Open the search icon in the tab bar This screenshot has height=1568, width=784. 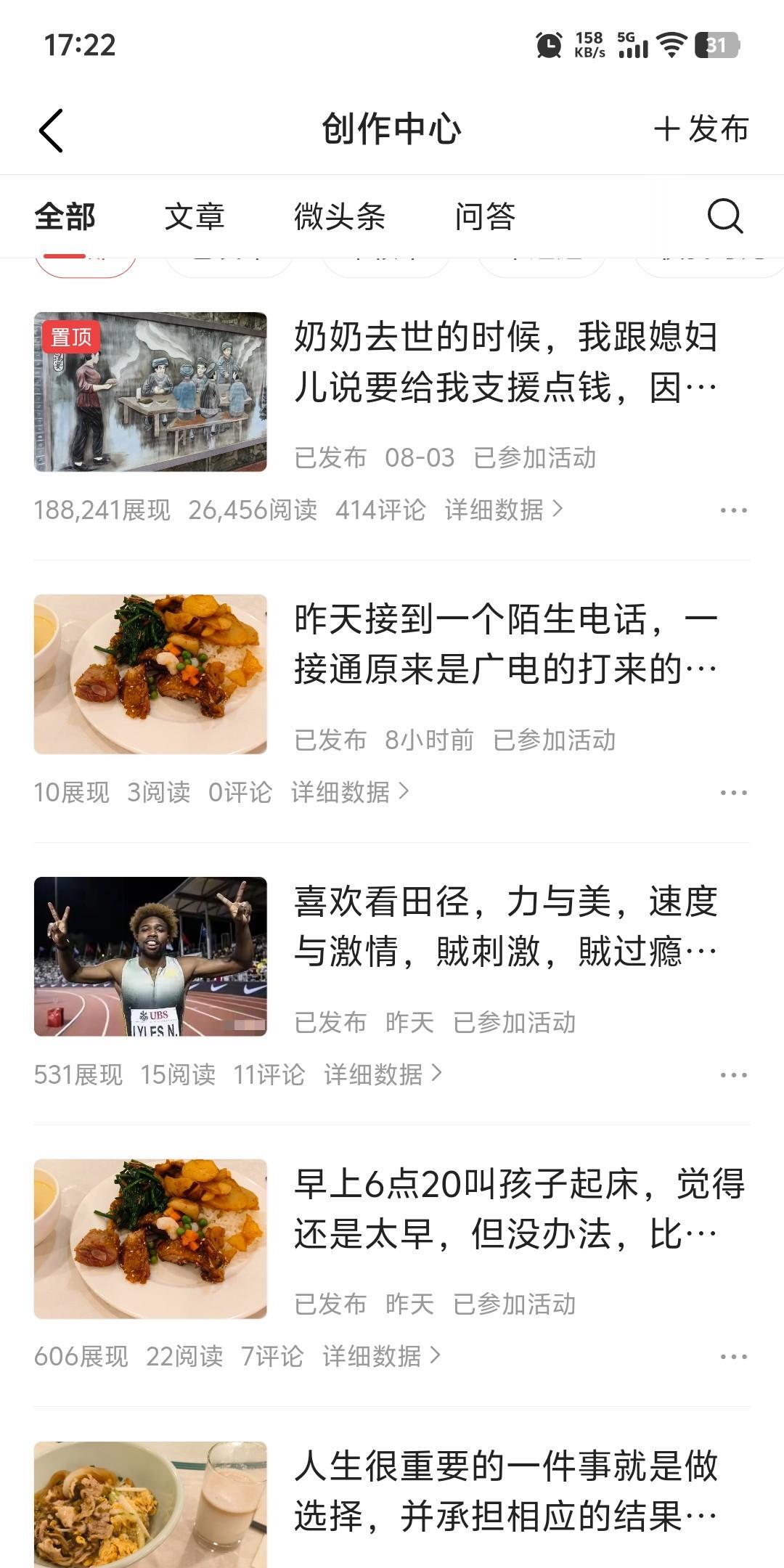724,216
